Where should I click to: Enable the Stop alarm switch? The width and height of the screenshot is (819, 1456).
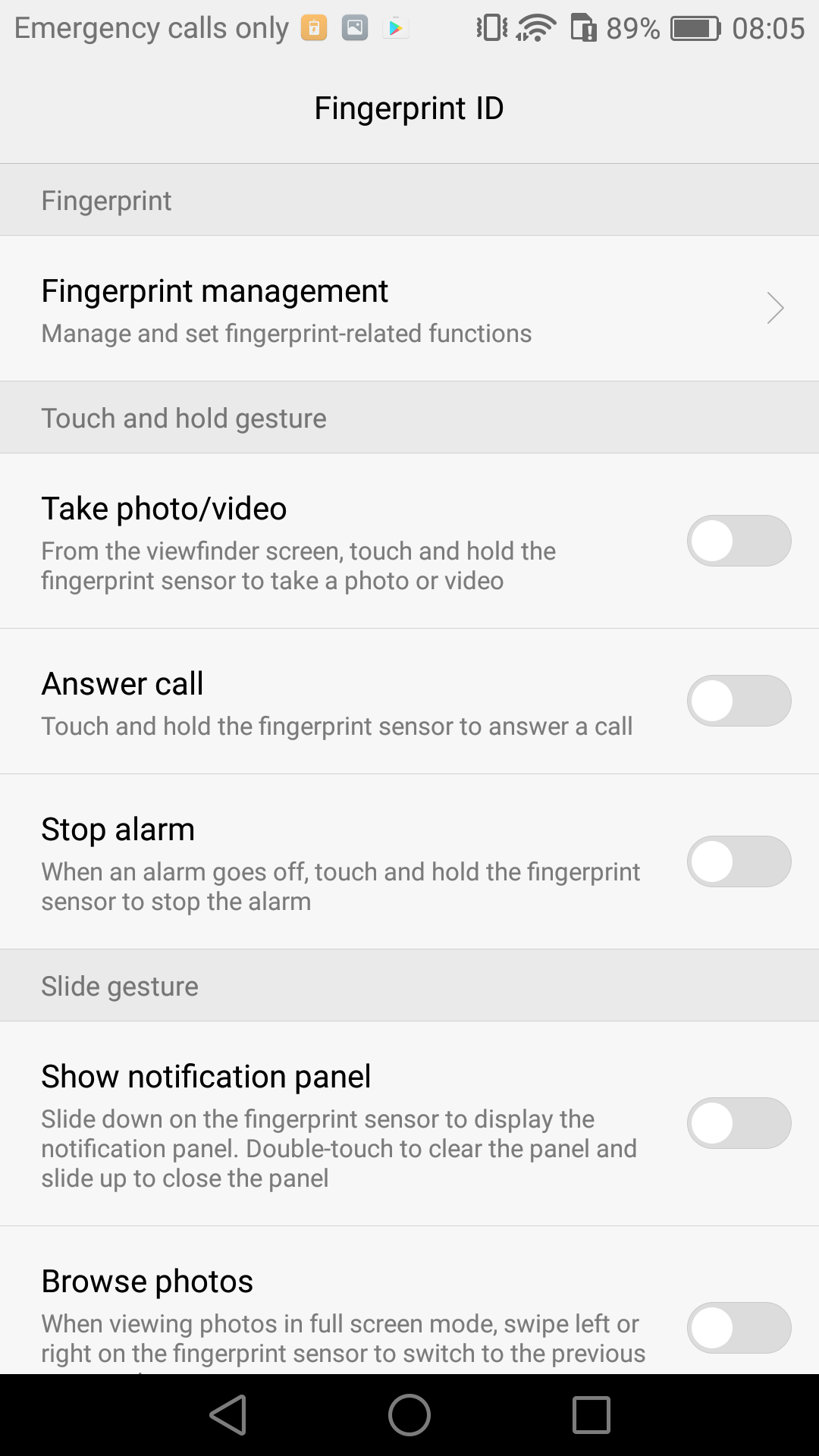(739, 861)
